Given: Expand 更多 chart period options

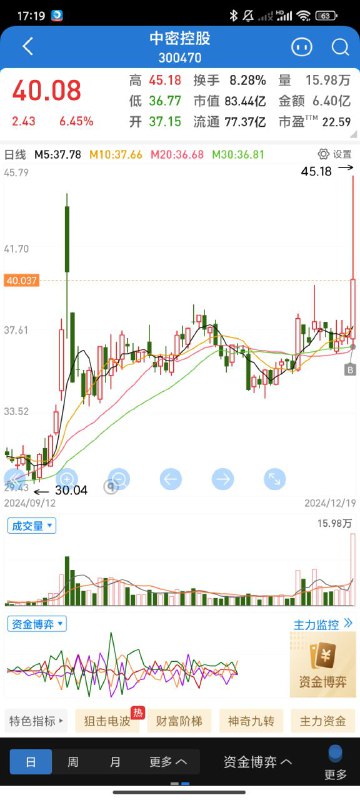Looking at the screenshot, I should 168,762.
